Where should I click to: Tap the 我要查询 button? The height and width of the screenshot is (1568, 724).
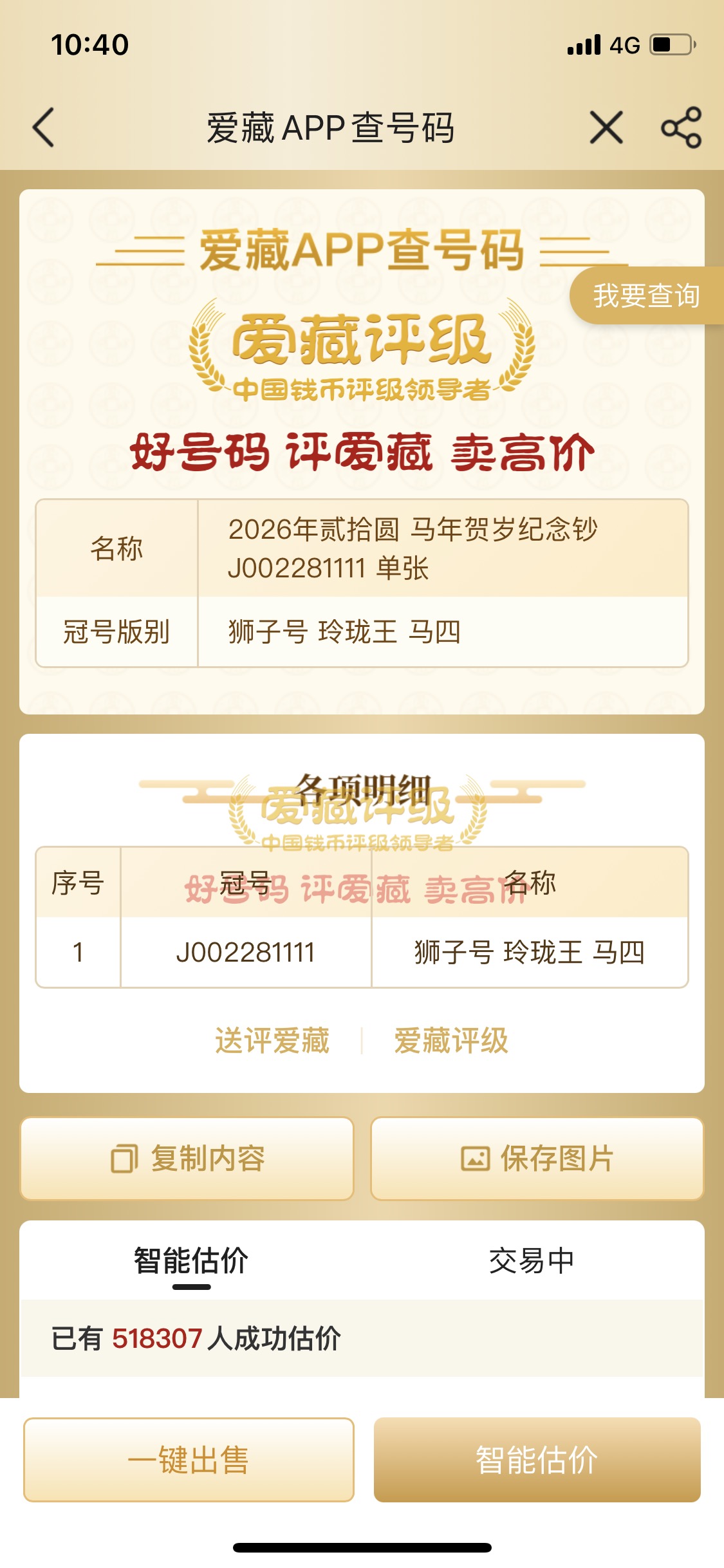coord(646,296)
